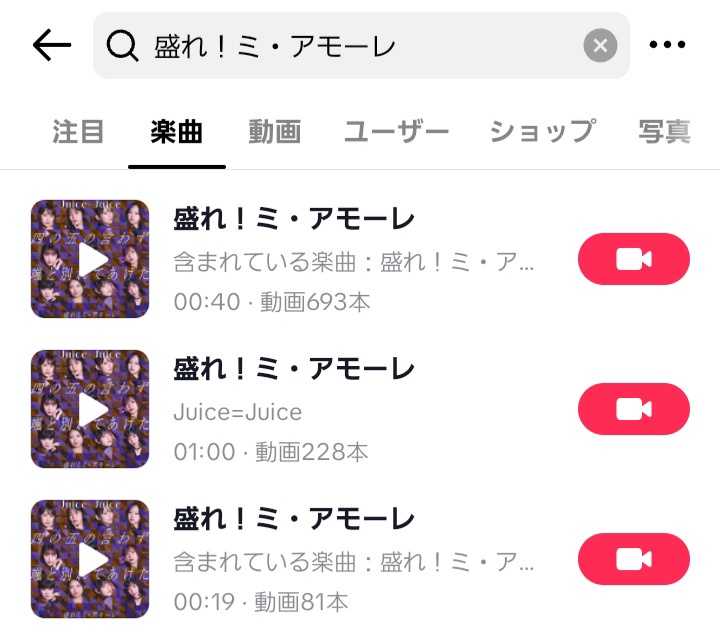The height and width of the screenshot is (638, 720).
Task: Use the 693-video sound with camera button
Action: click(x=633, y=259)
